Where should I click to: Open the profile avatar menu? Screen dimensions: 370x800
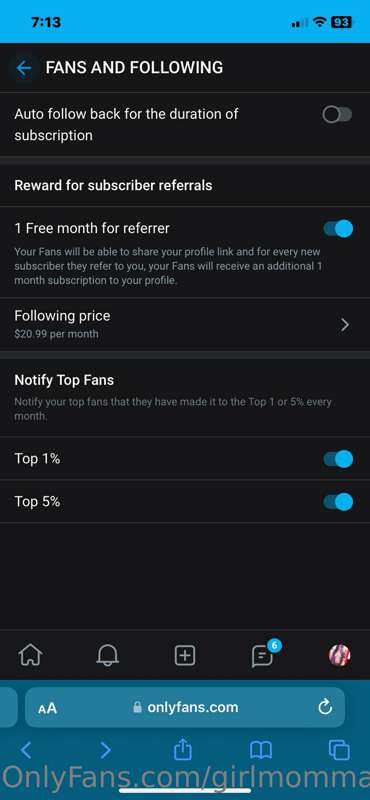[339, 655]
